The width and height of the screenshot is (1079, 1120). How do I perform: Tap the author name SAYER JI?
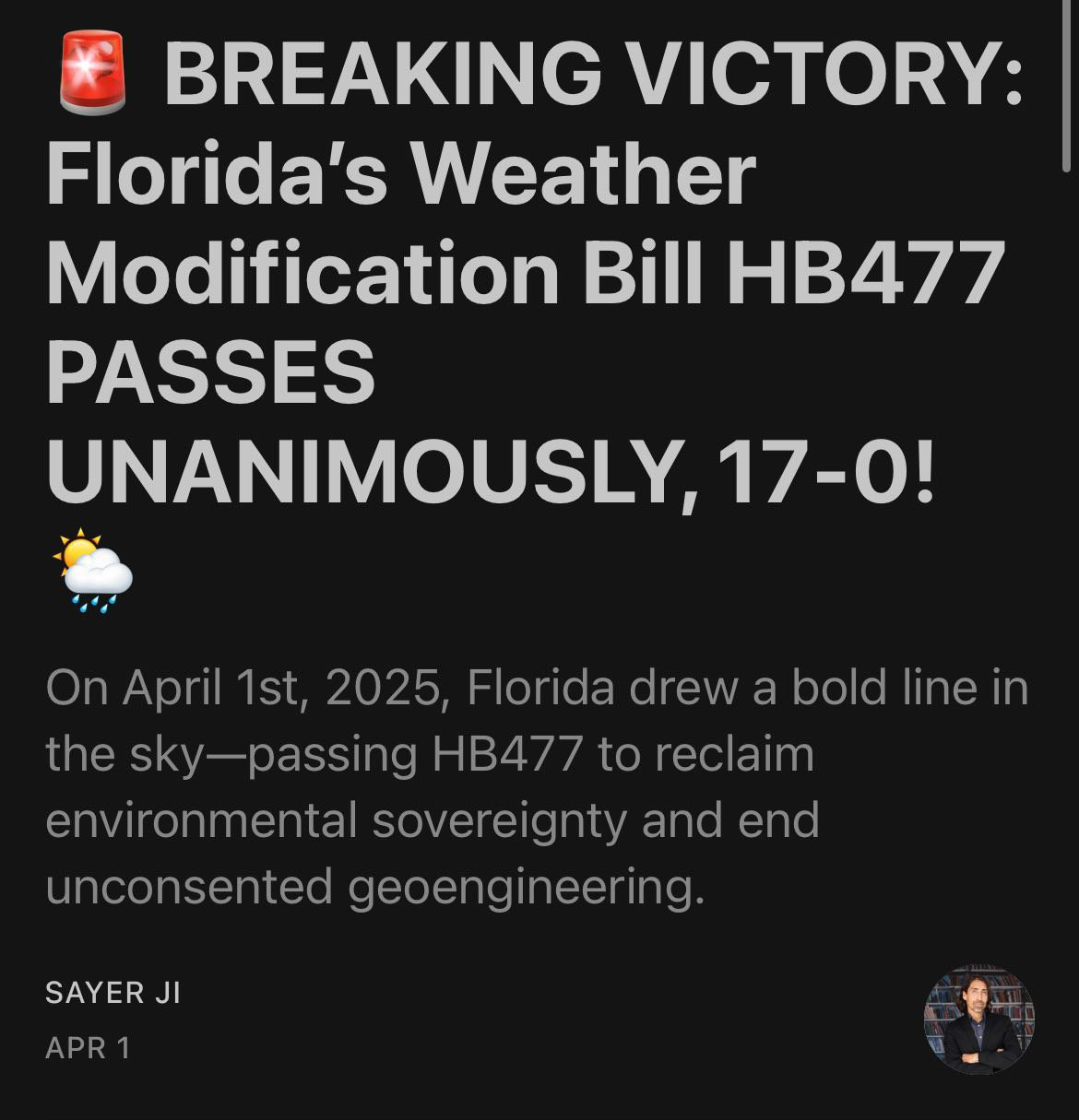coord(113,993)
